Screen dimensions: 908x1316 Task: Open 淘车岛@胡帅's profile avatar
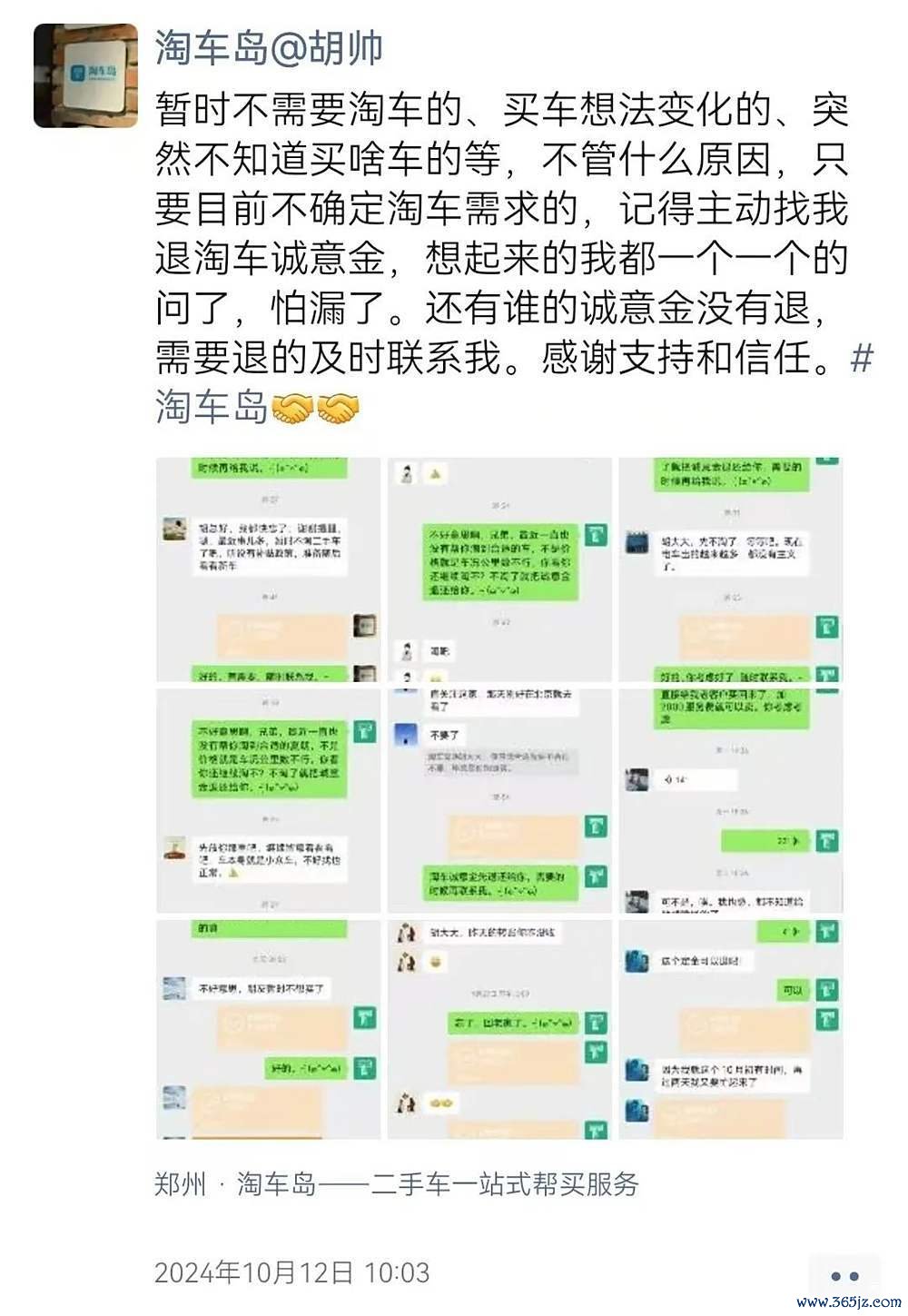pyautogui.click(x=85, y=75)
